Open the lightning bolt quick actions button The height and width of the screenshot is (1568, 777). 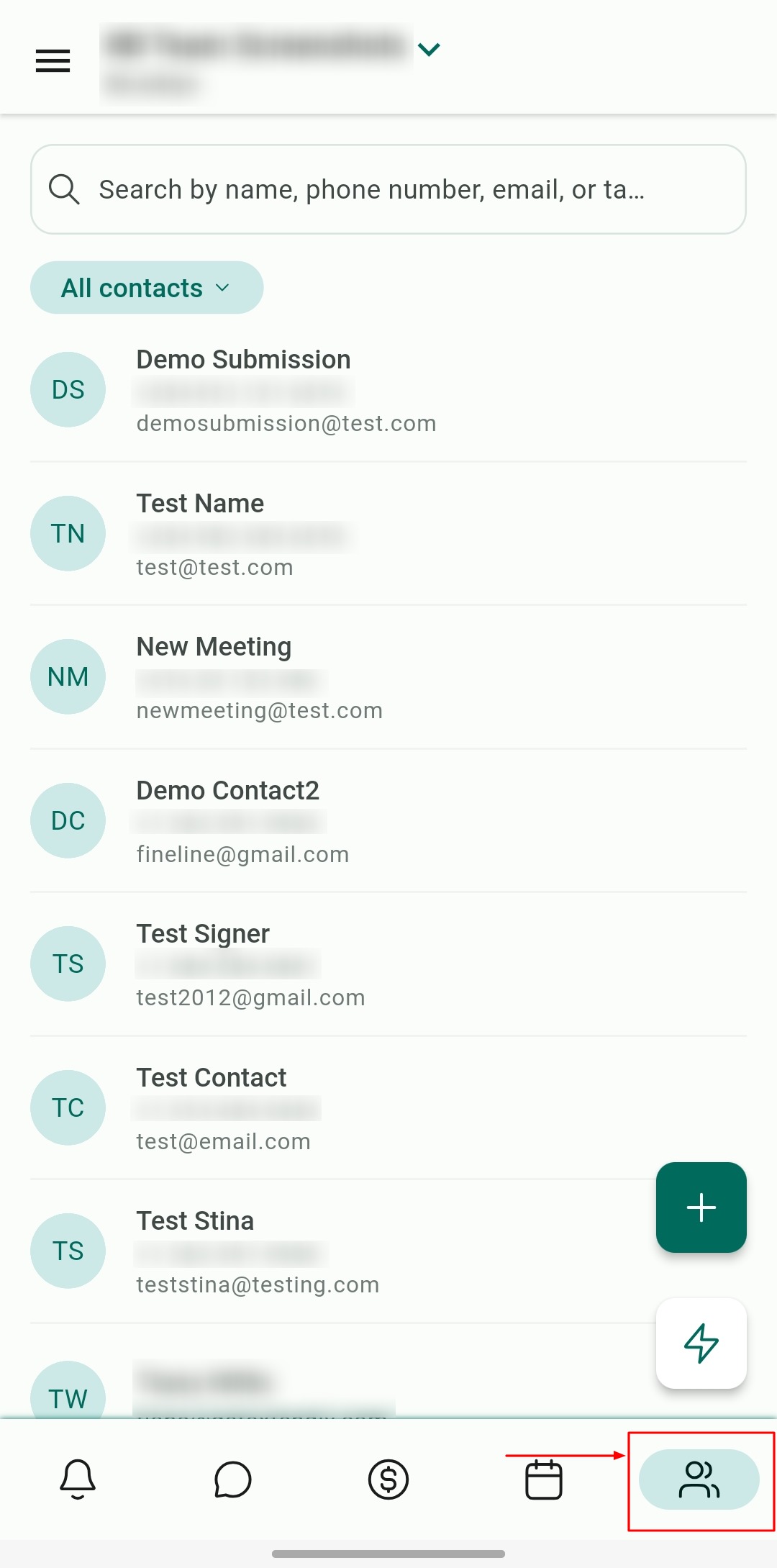tap(701, 1343)
